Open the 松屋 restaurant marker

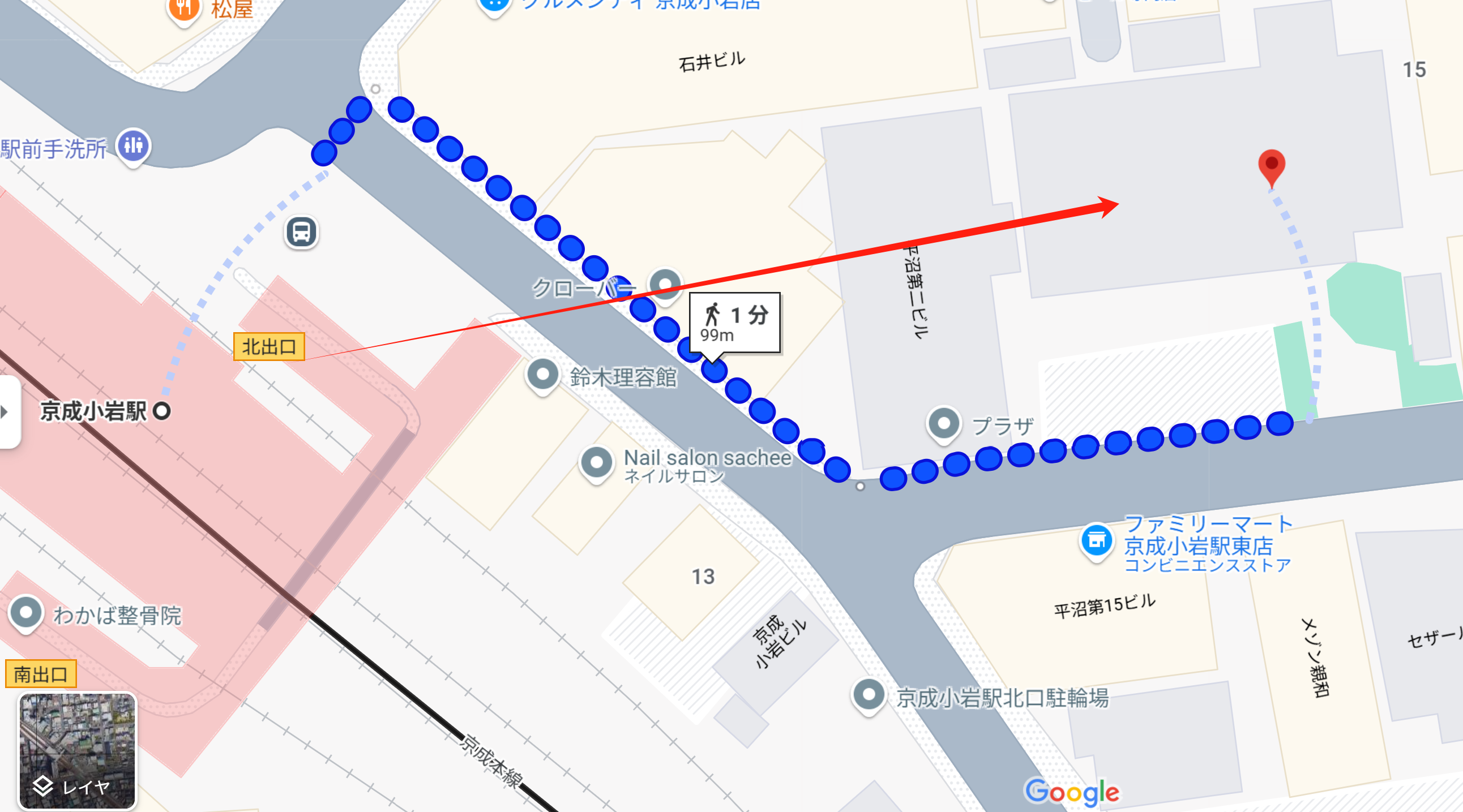tap(183, 8)
